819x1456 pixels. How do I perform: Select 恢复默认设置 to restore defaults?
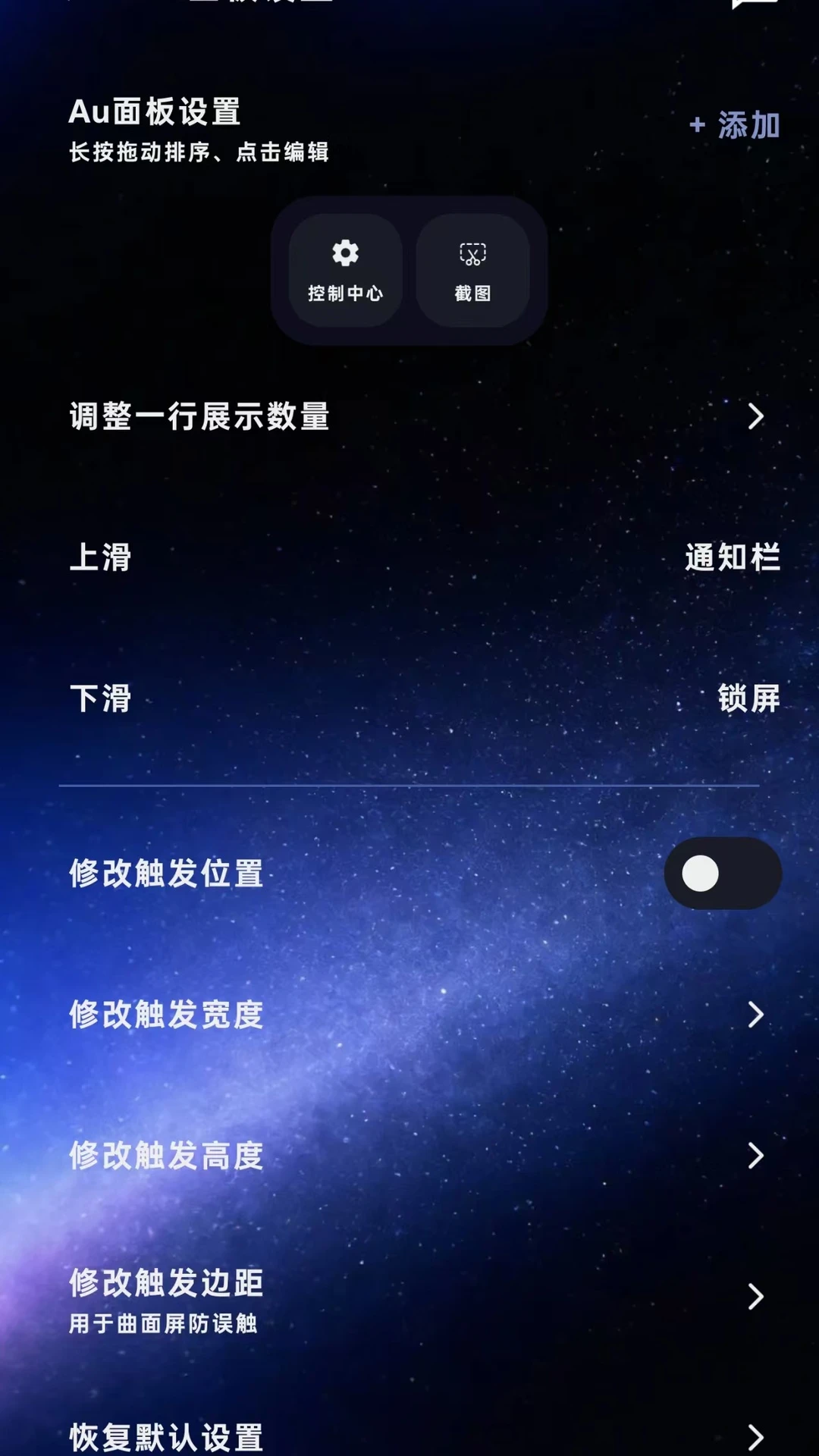409,1436
